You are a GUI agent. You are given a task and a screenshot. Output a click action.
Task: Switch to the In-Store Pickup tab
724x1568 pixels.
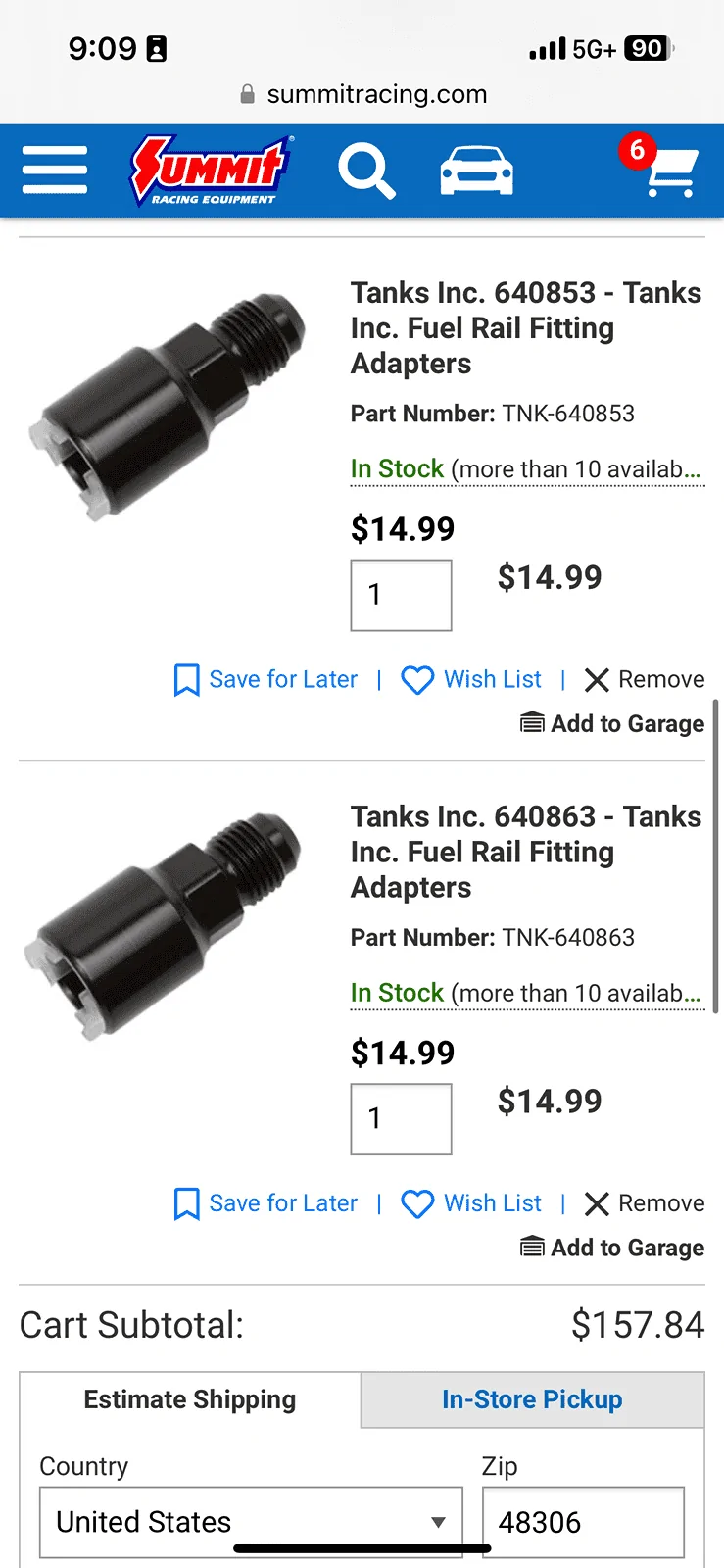point(532,1399)
